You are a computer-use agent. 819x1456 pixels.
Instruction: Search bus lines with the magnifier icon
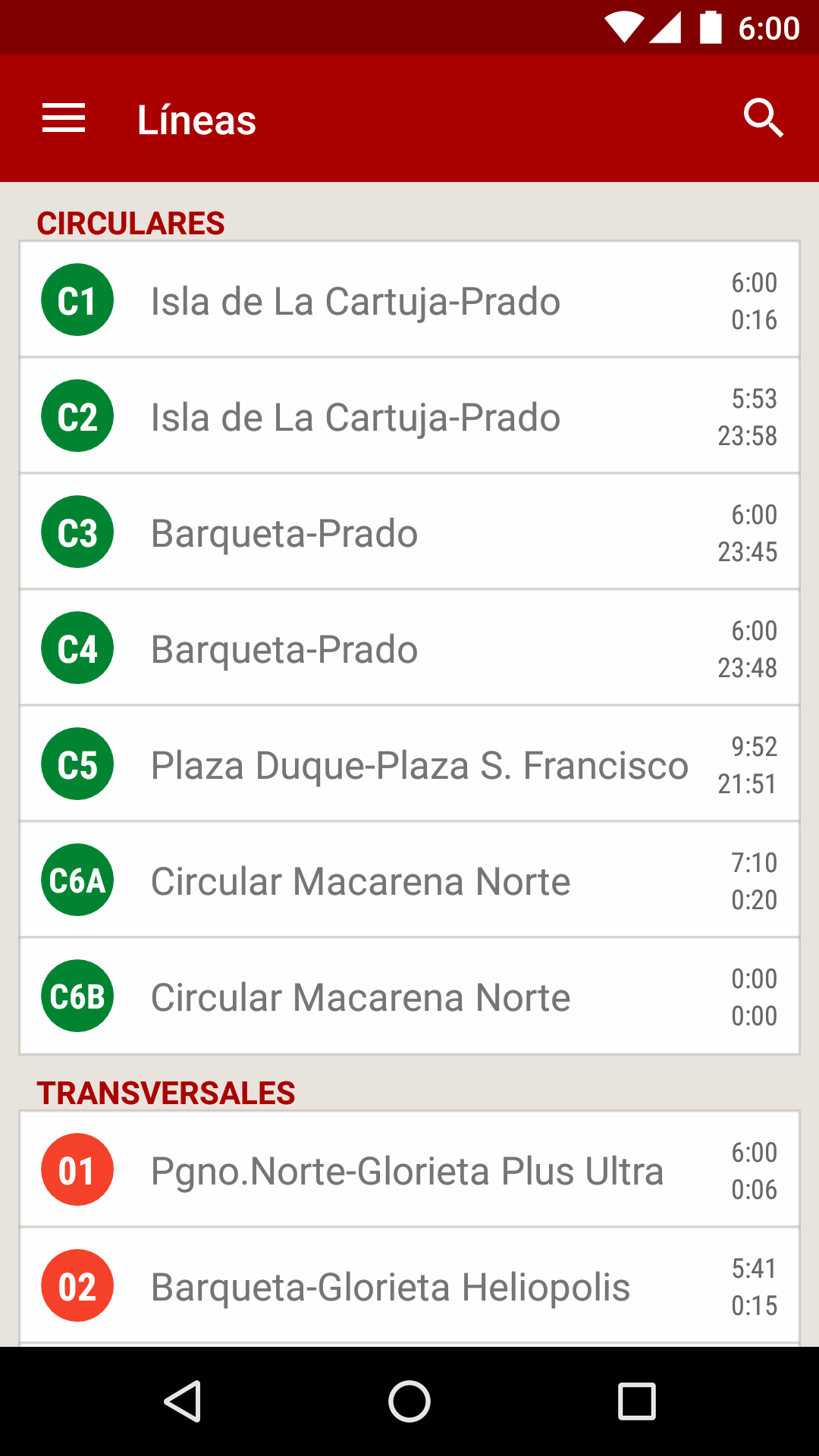pos(763,118)
